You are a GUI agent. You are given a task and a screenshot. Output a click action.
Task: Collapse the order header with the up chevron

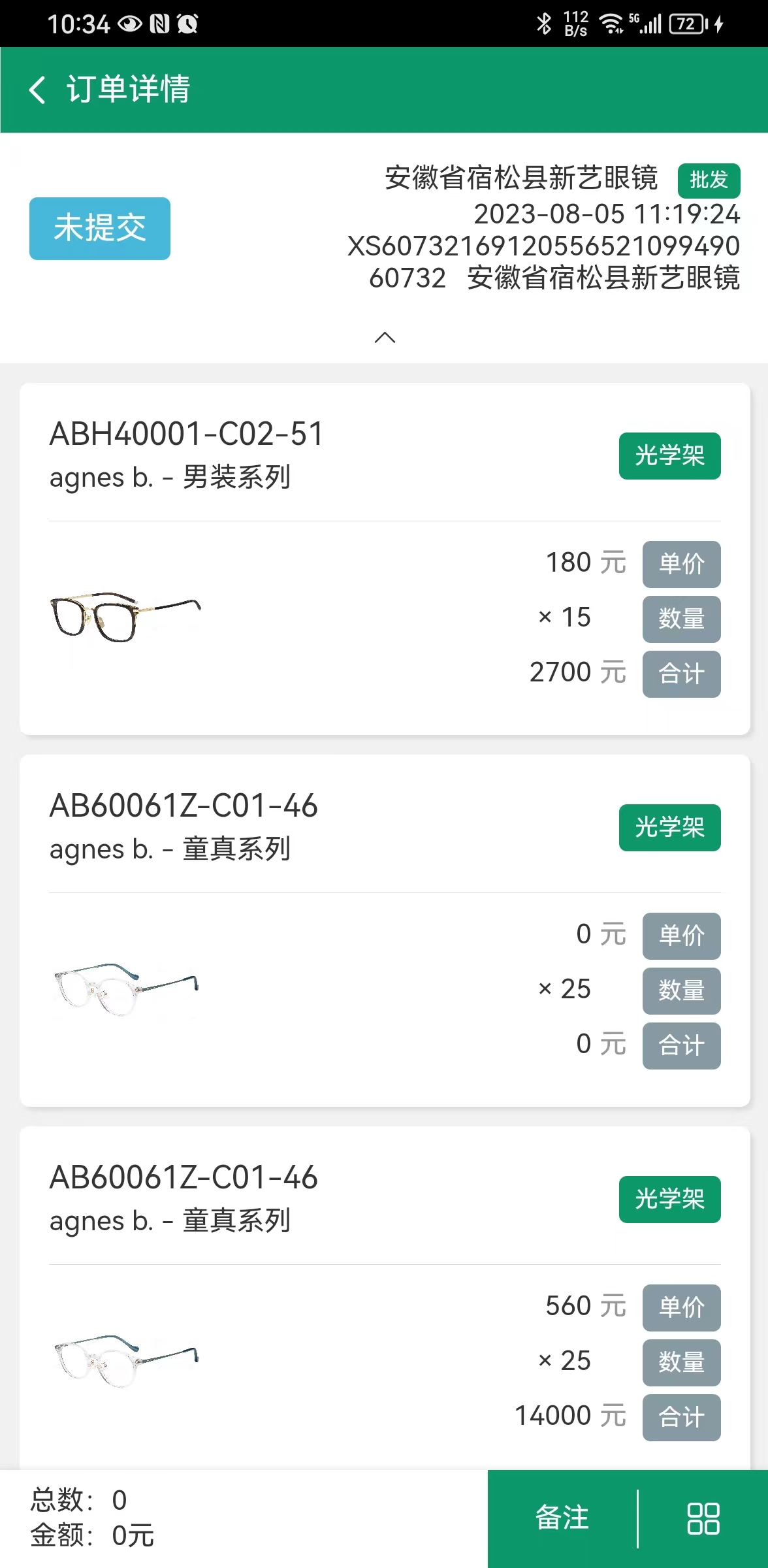pos(385,337)
